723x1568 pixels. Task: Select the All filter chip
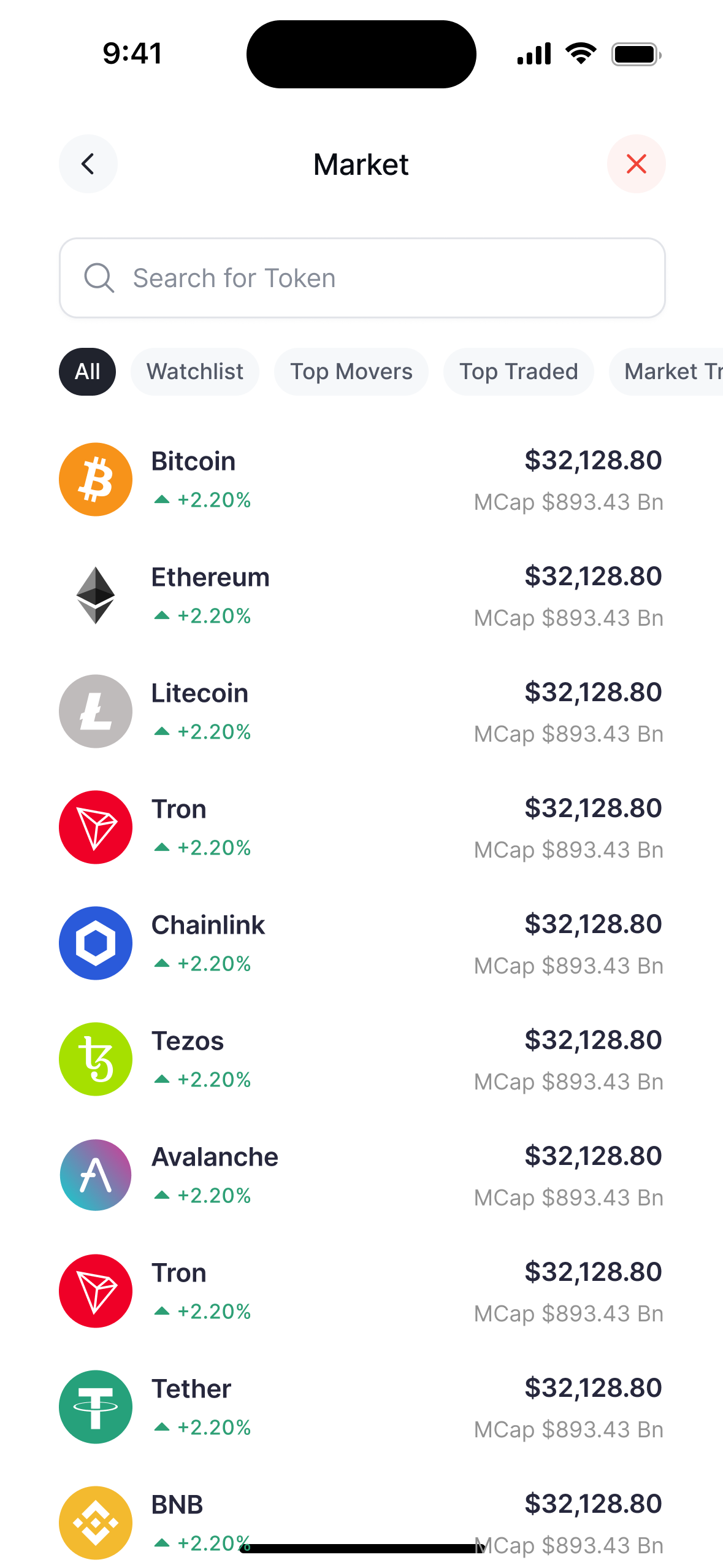87,372
